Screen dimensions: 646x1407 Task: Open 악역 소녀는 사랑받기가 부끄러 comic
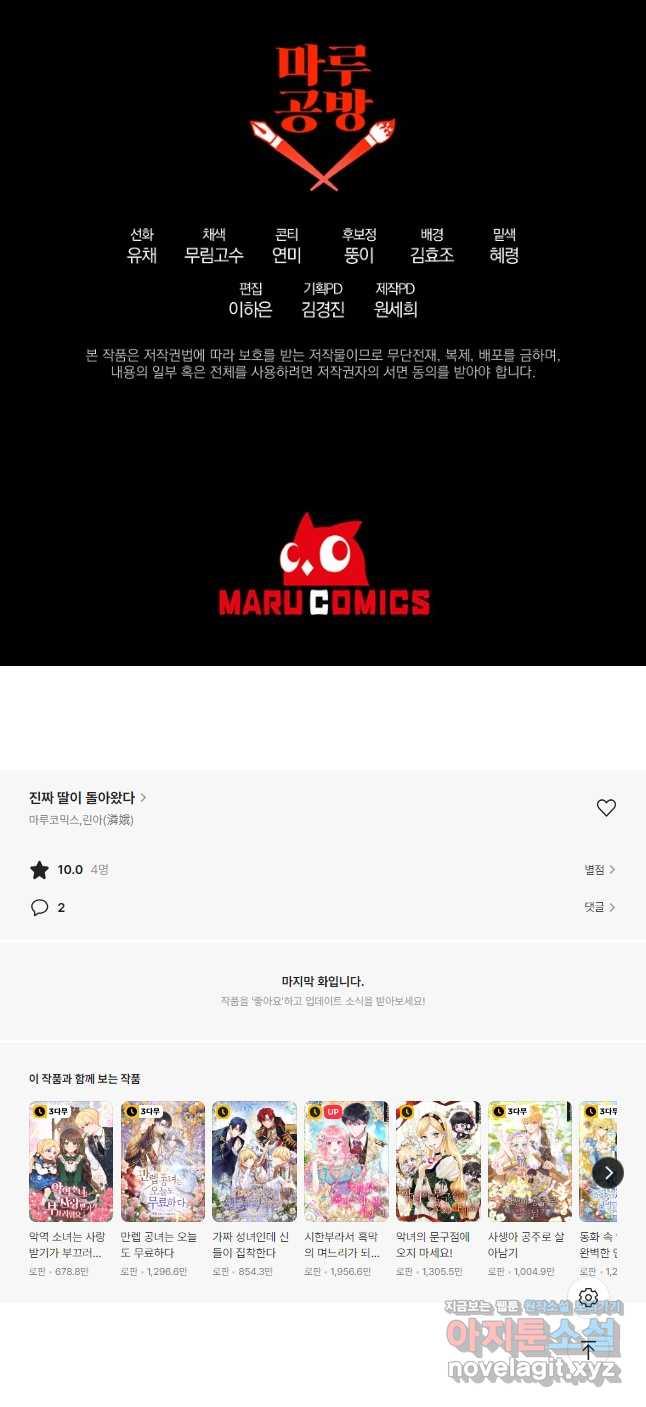click(x=71, y=1162)
